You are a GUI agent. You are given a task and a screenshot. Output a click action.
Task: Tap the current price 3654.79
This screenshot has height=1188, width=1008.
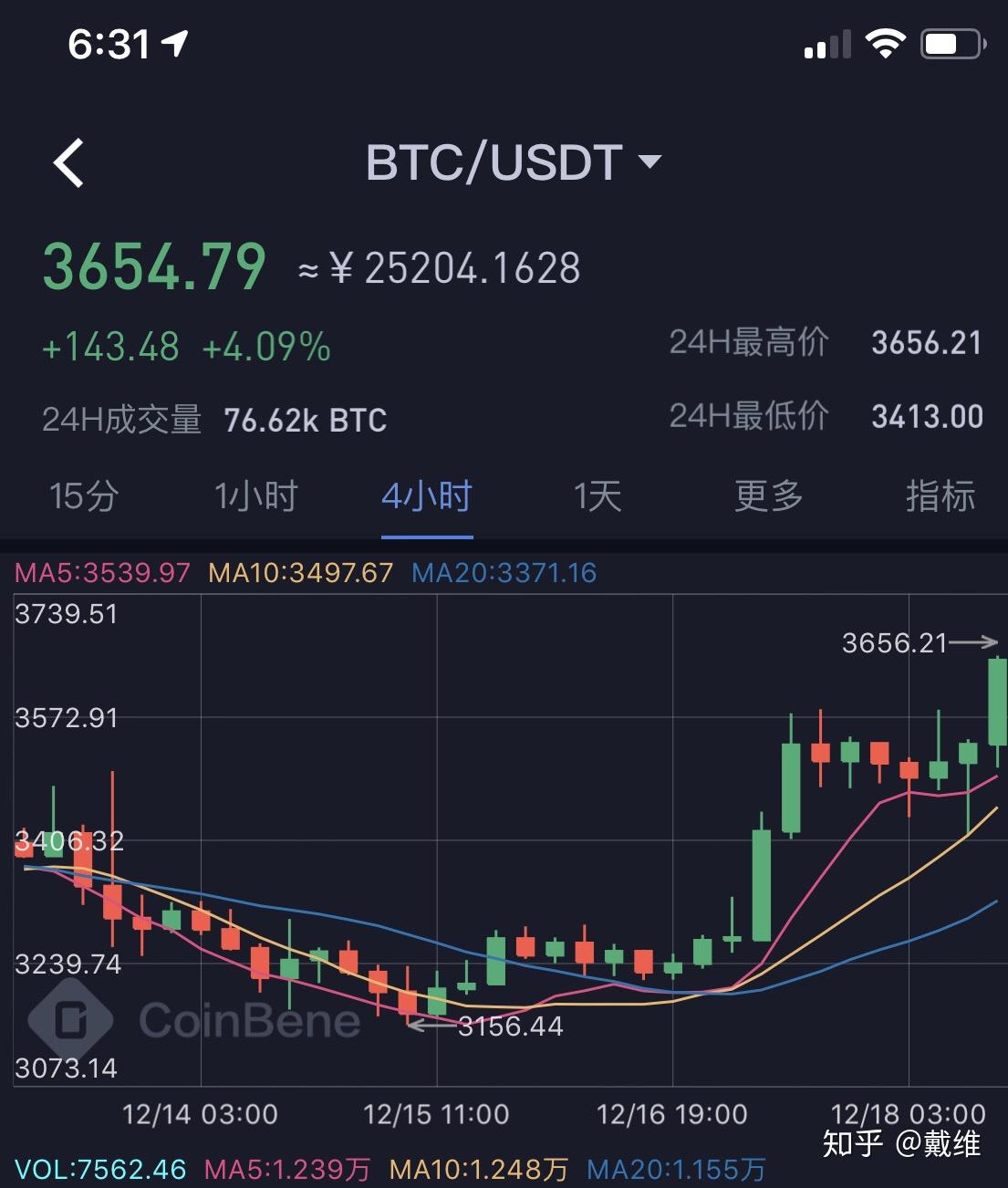(x=153, y=267)
